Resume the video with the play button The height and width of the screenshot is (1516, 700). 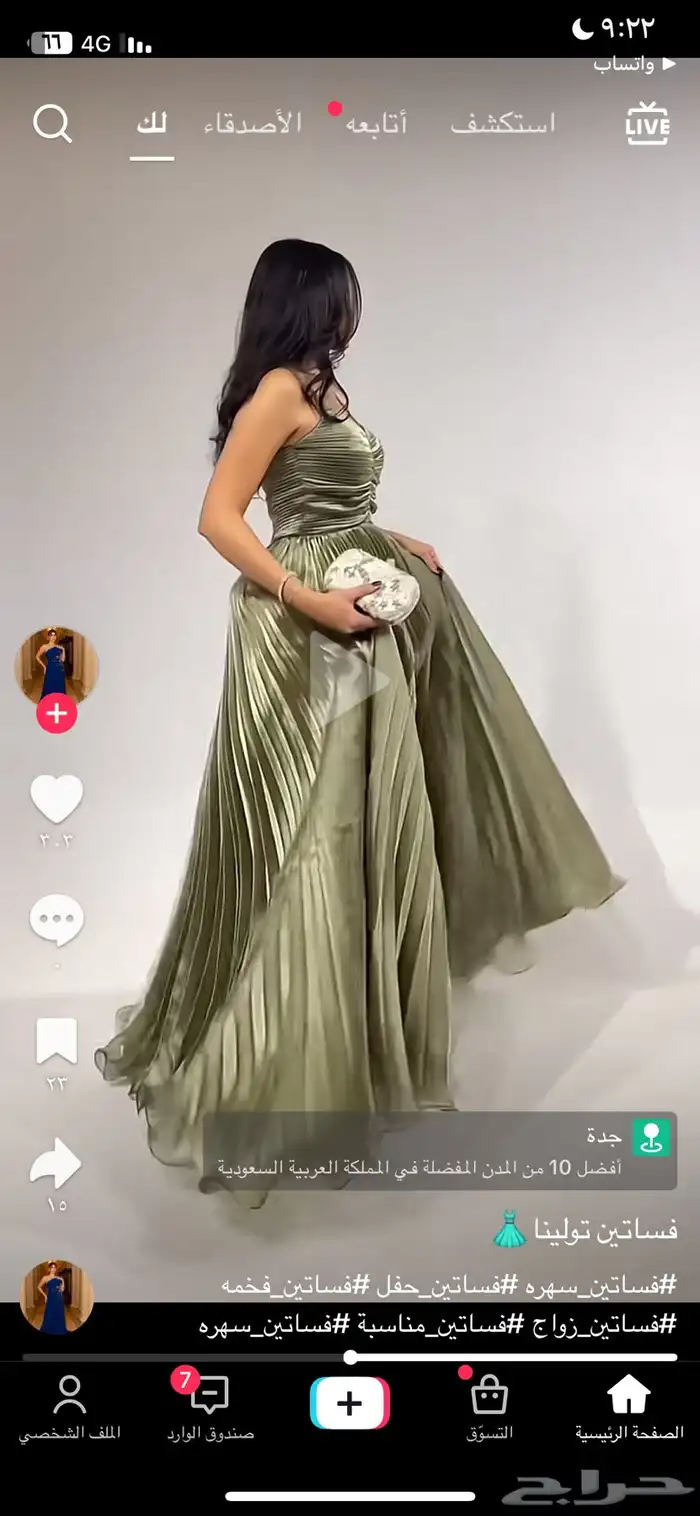[x=350, y=679]
